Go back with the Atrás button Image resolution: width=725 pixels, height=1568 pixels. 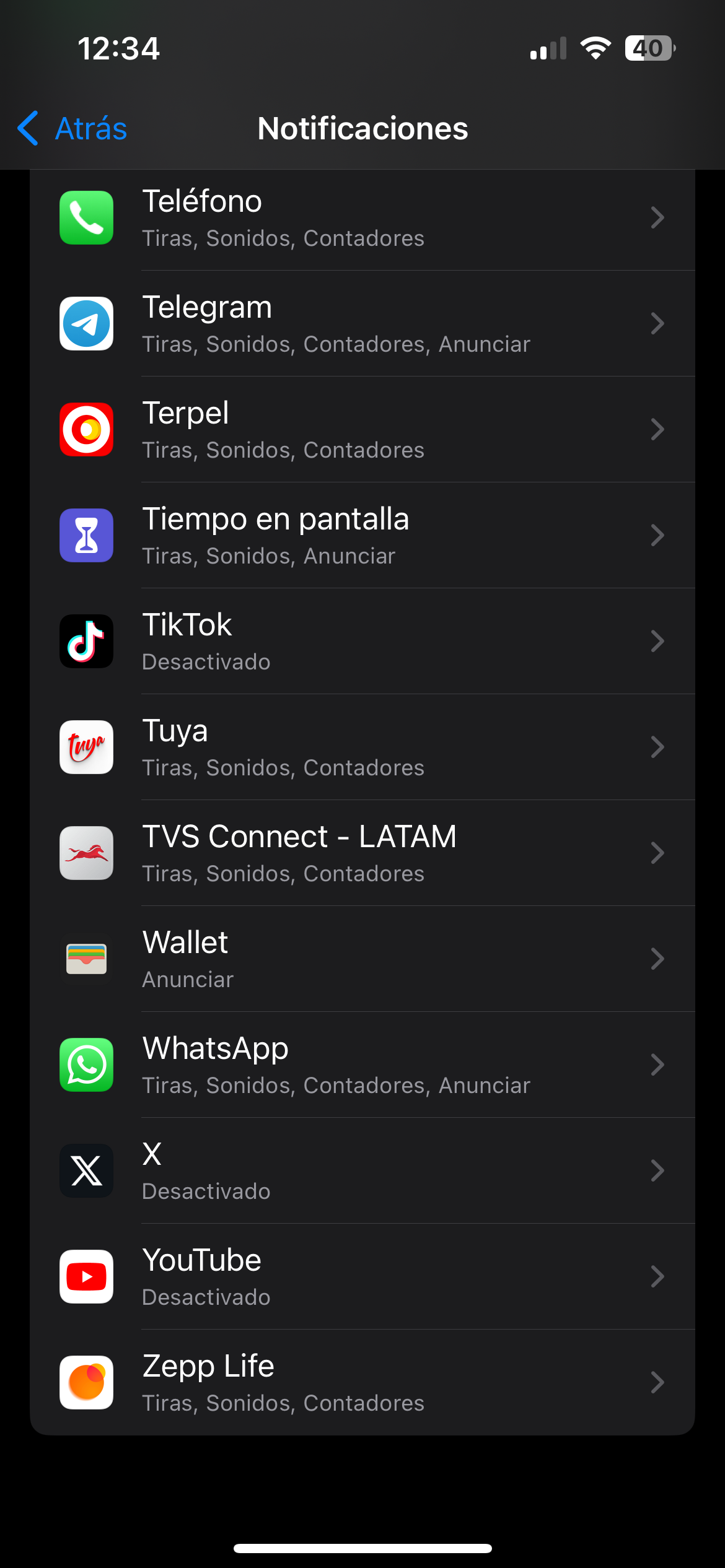tap(73, 129)
